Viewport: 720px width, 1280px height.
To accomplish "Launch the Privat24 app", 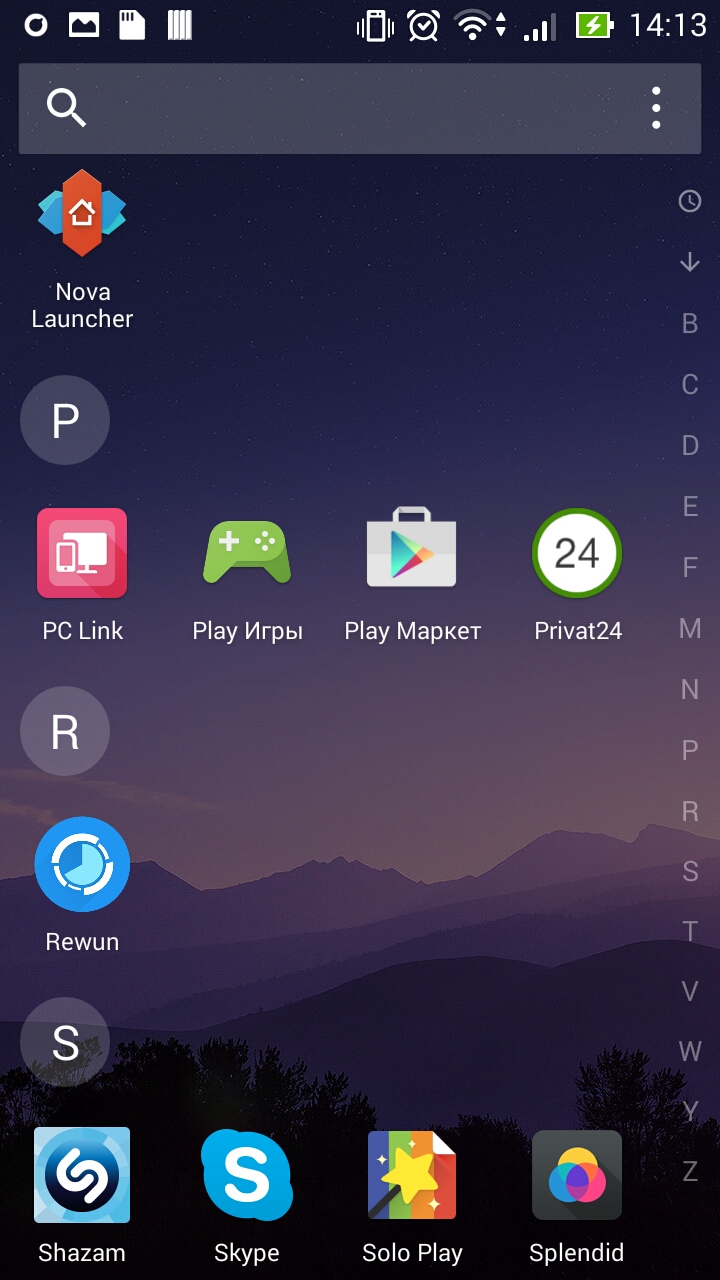I will (x=577, y=554).
